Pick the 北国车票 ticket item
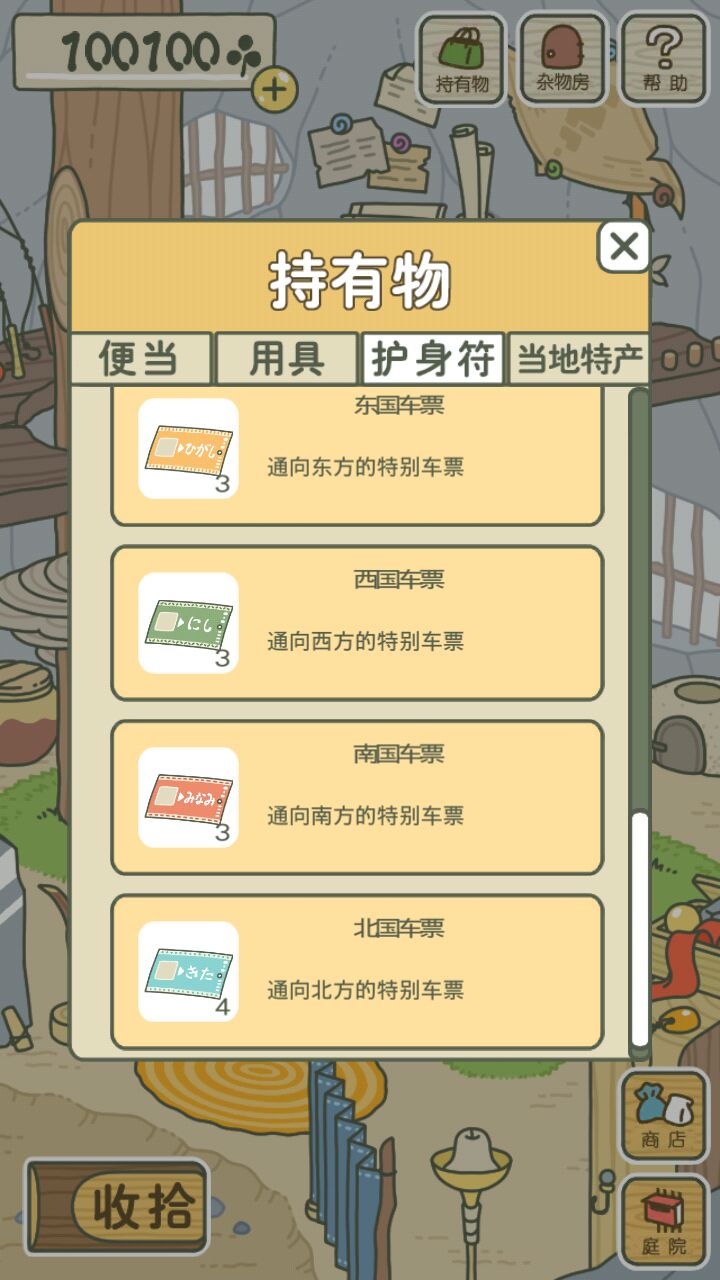This screenshot has width=720, height=1280. 357,971
